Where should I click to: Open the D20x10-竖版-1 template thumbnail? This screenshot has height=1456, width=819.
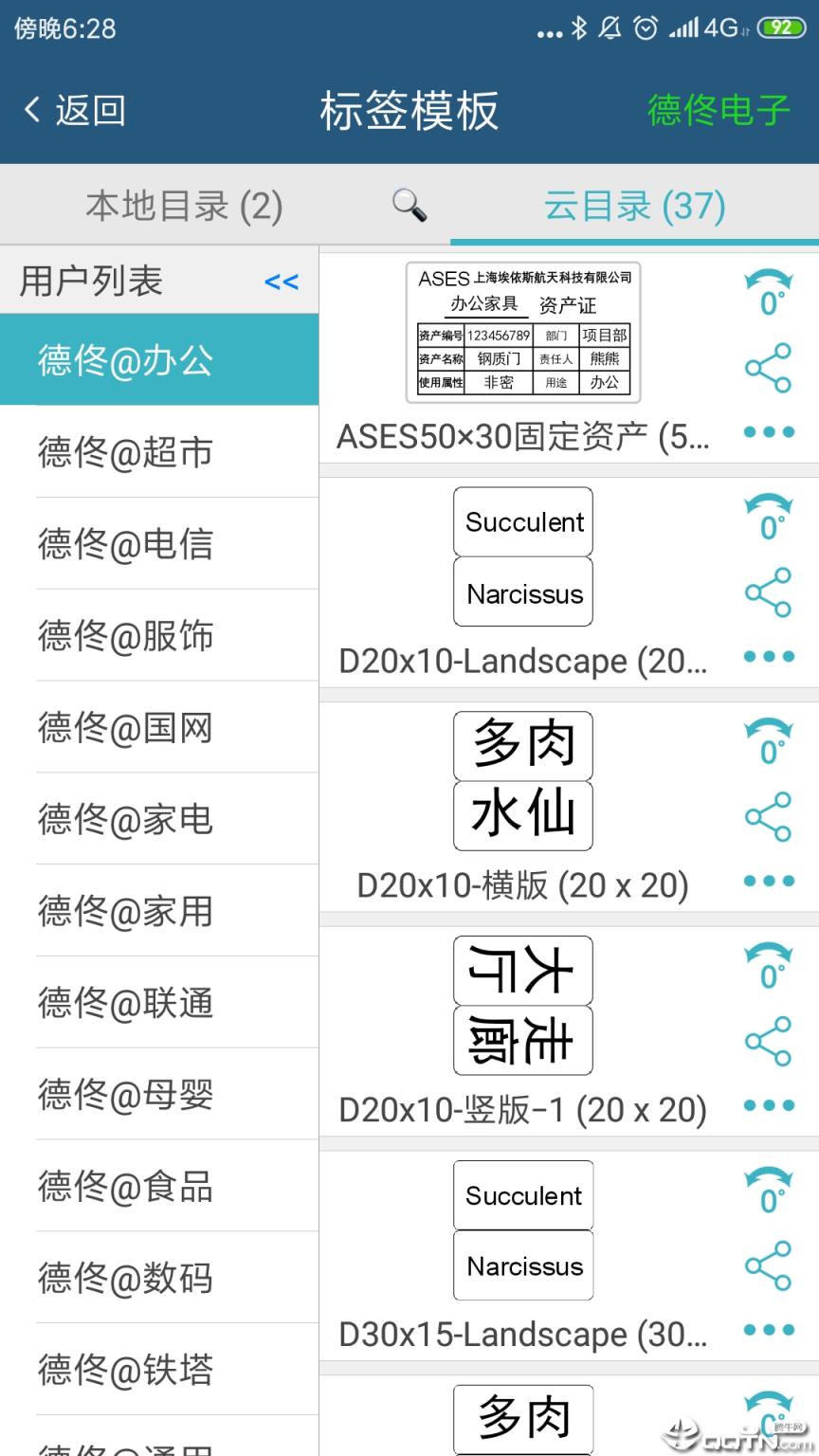pyautogui.click(x=522, y=1005)
